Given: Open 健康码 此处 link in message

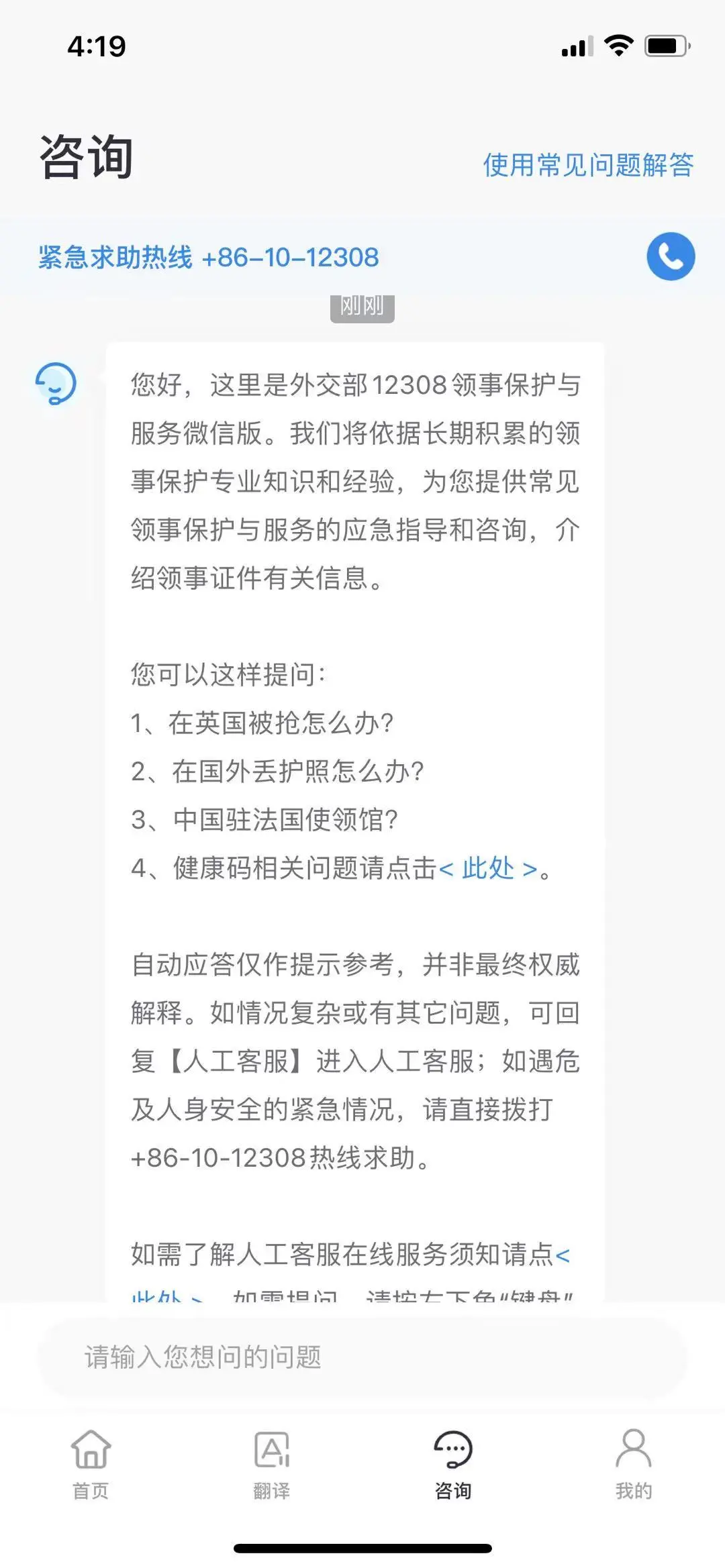Looking at the screenshot, I should [488, 868].
